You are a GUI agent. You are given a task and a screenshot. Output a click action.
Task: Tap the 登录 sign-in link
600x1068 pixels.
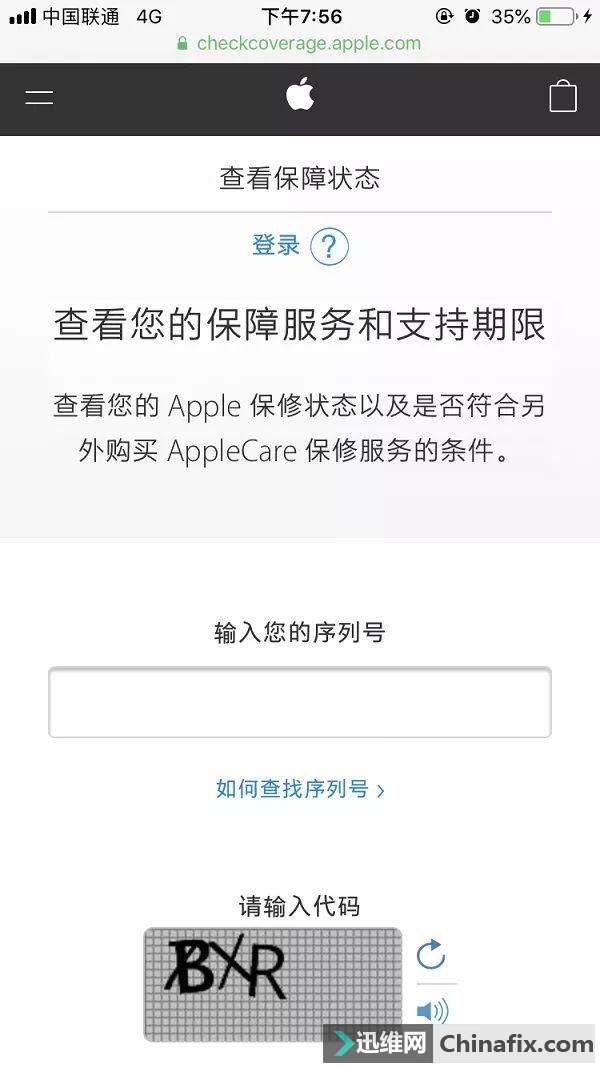point(276,245)
